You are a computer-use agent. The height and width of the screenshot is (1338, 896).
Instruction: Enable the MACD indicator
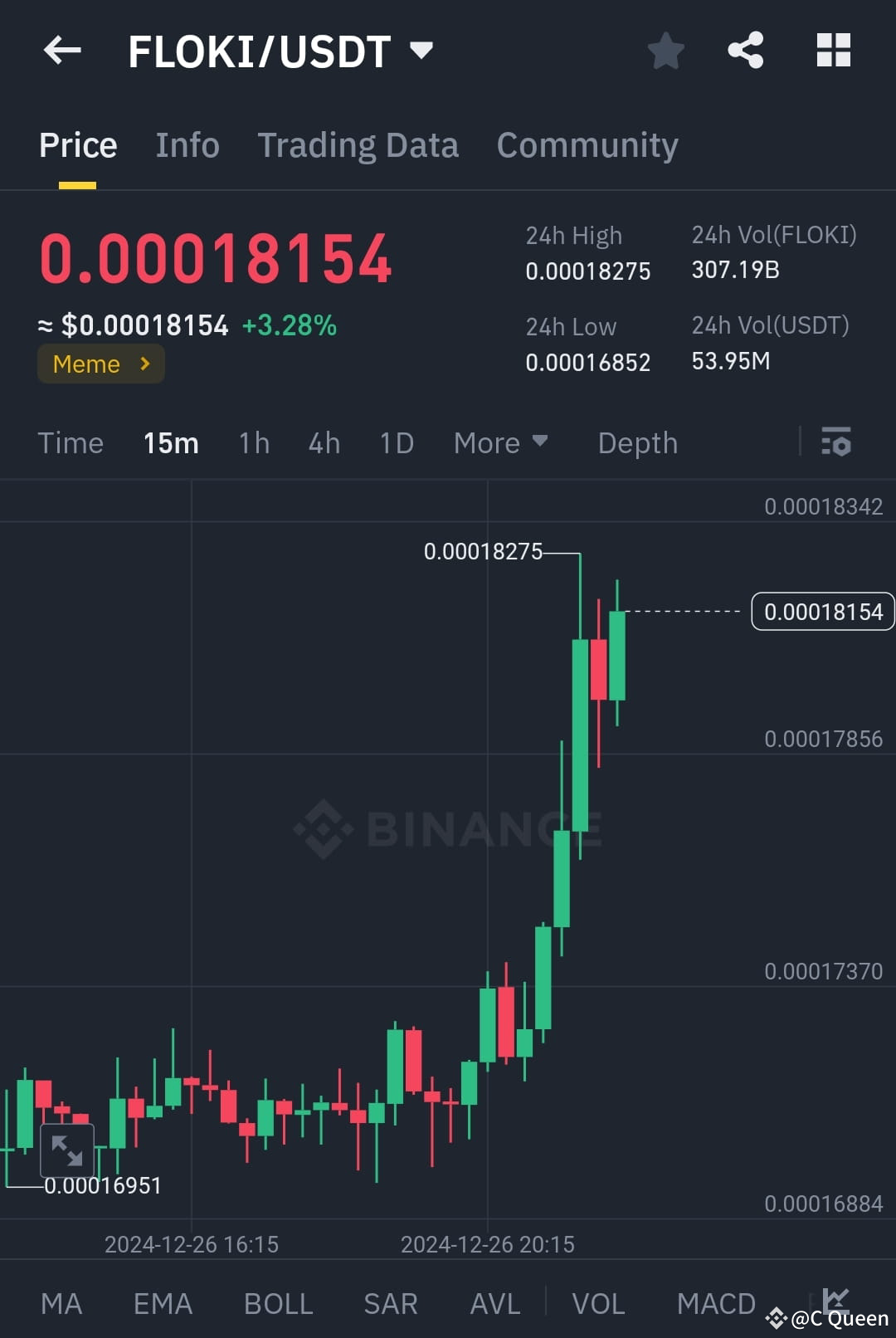[715, 1303]
